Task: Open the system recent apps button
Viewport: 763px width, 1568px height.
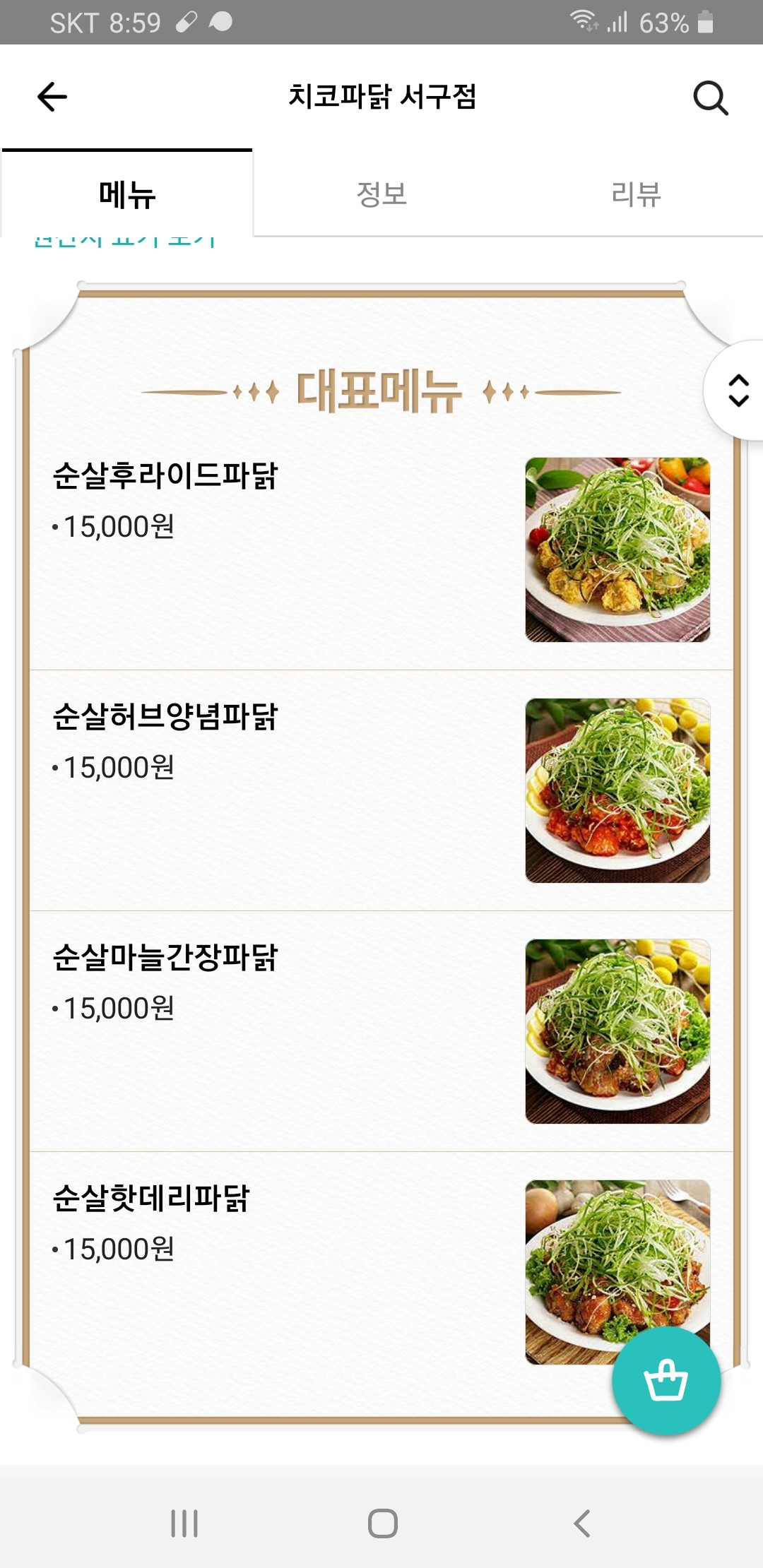Action: (x=184, y=1523)
